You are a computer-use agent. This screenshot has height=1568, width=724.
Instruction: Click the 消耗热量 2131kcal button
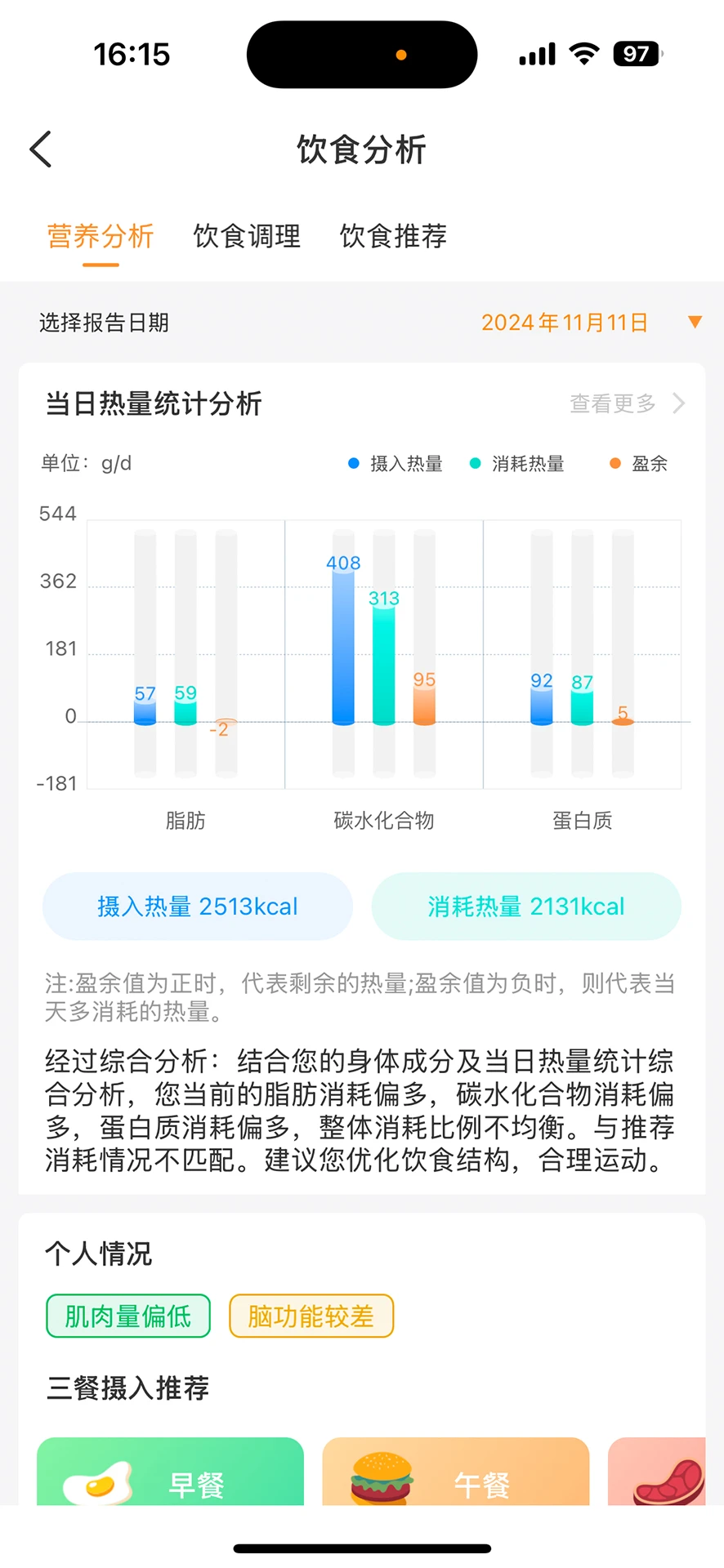526,906
